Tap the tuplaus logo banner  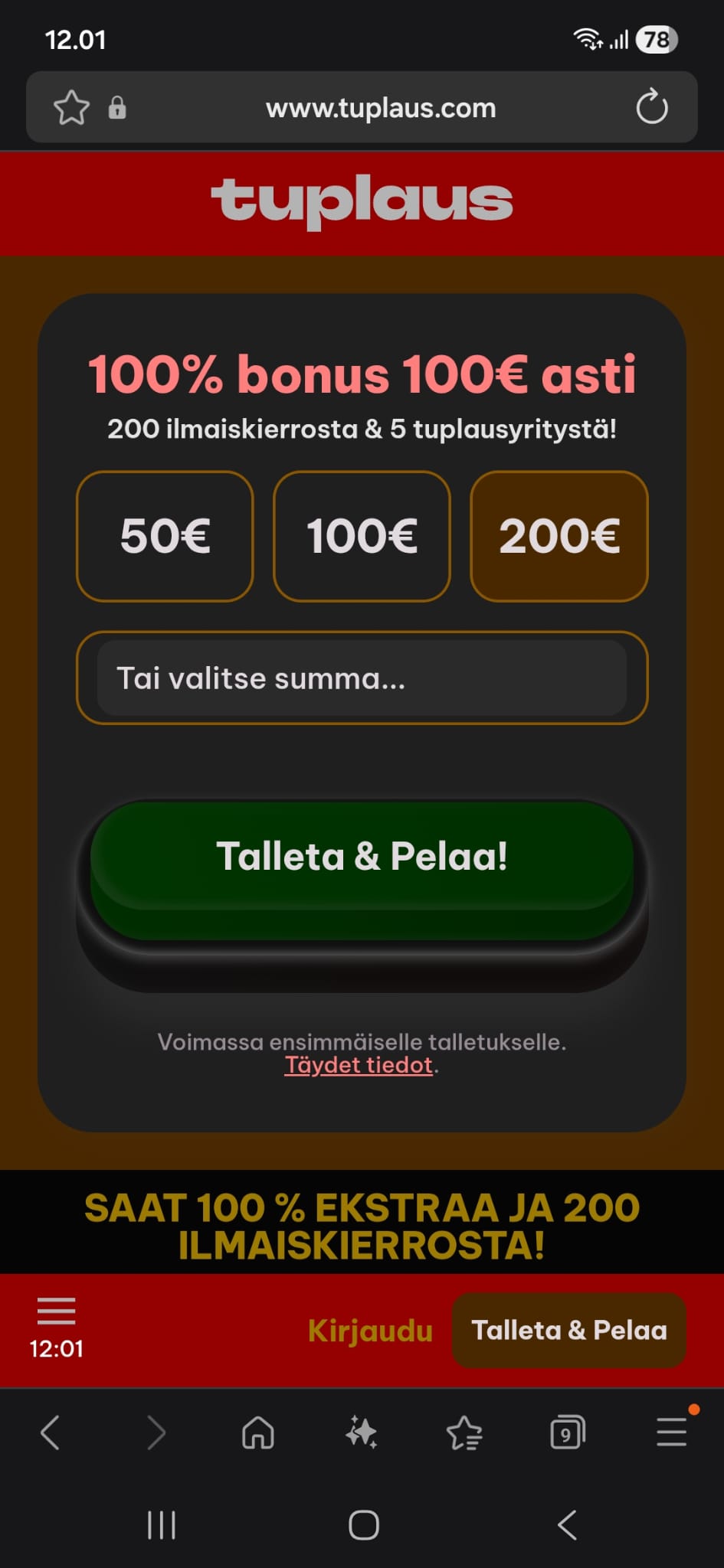click(x=362, y=201)
